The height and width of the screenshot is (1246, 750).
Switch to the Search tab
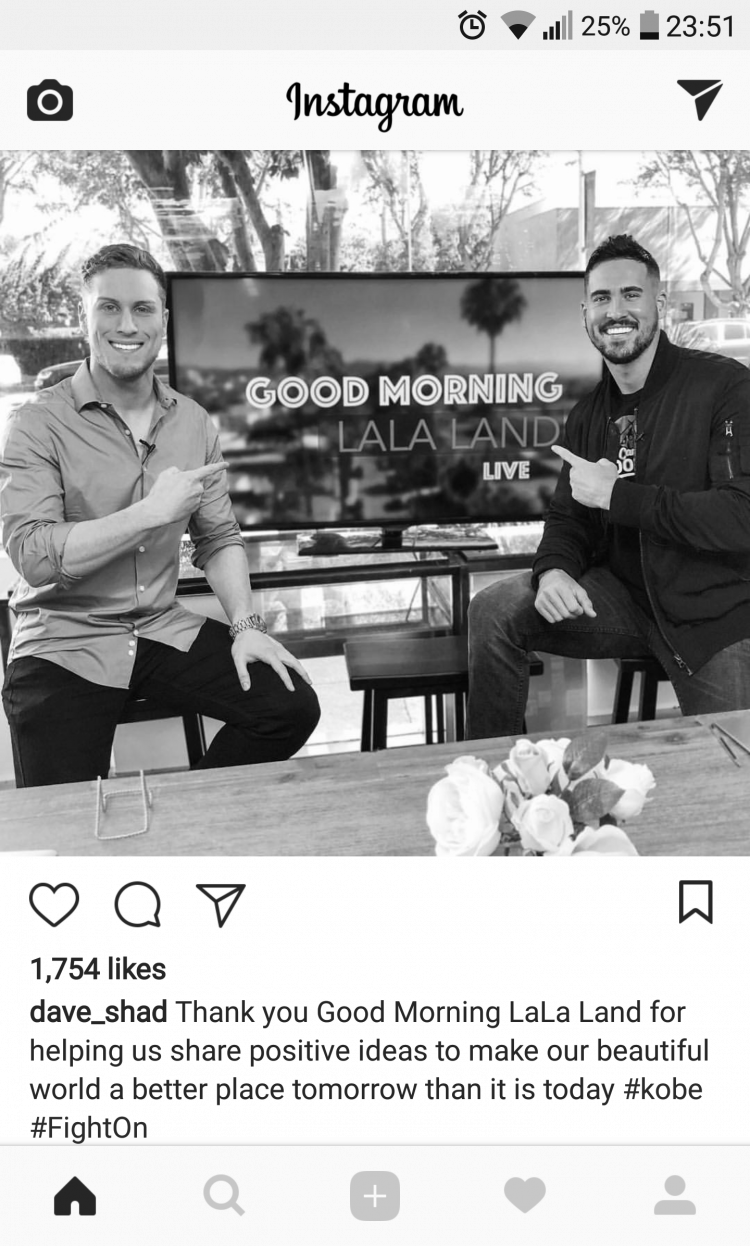(223, 1195)
